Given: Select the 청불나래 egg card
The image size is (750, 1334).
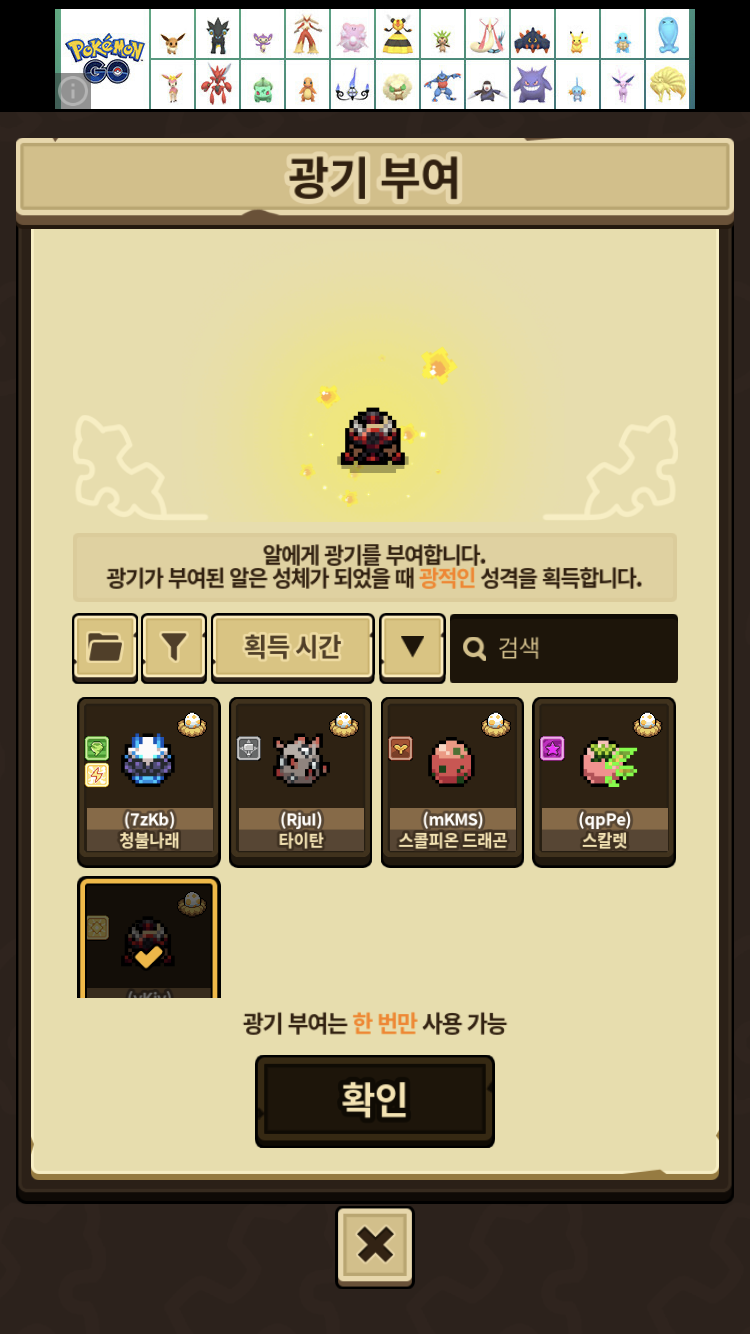Looking at the screenshot, I should coord(149,782).
